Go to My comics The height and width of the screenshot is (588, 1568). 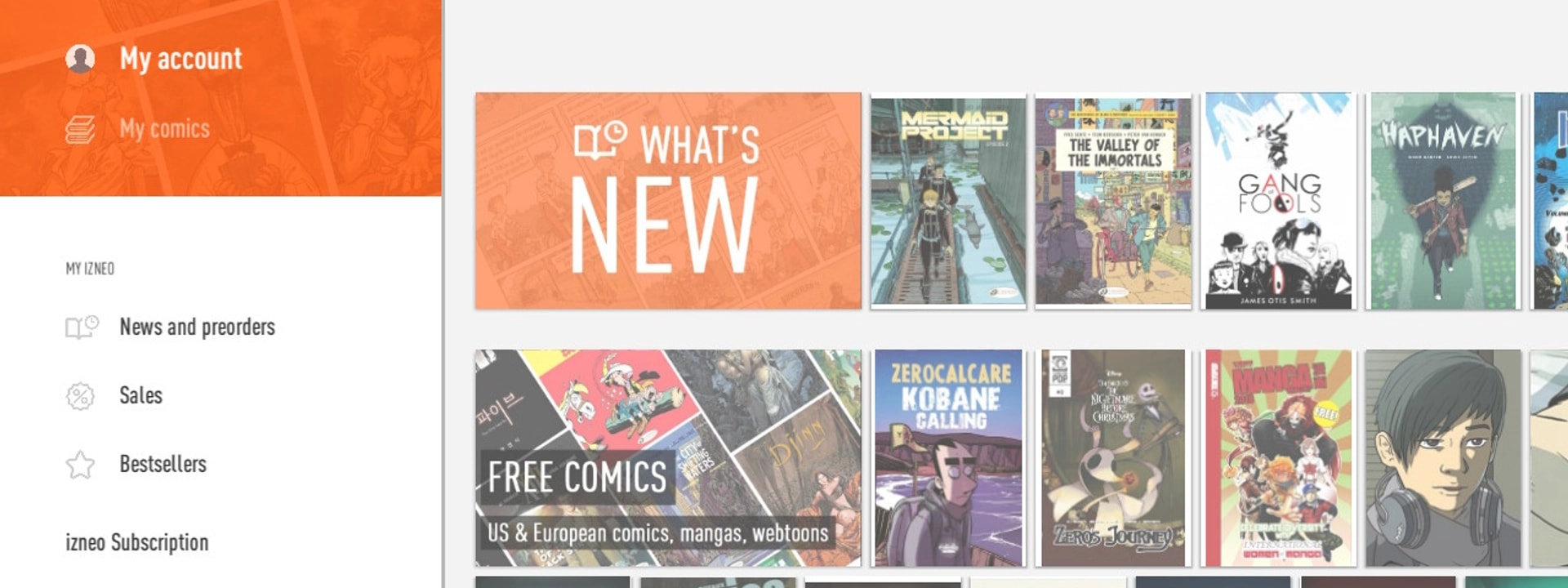(x=164, y=129)
